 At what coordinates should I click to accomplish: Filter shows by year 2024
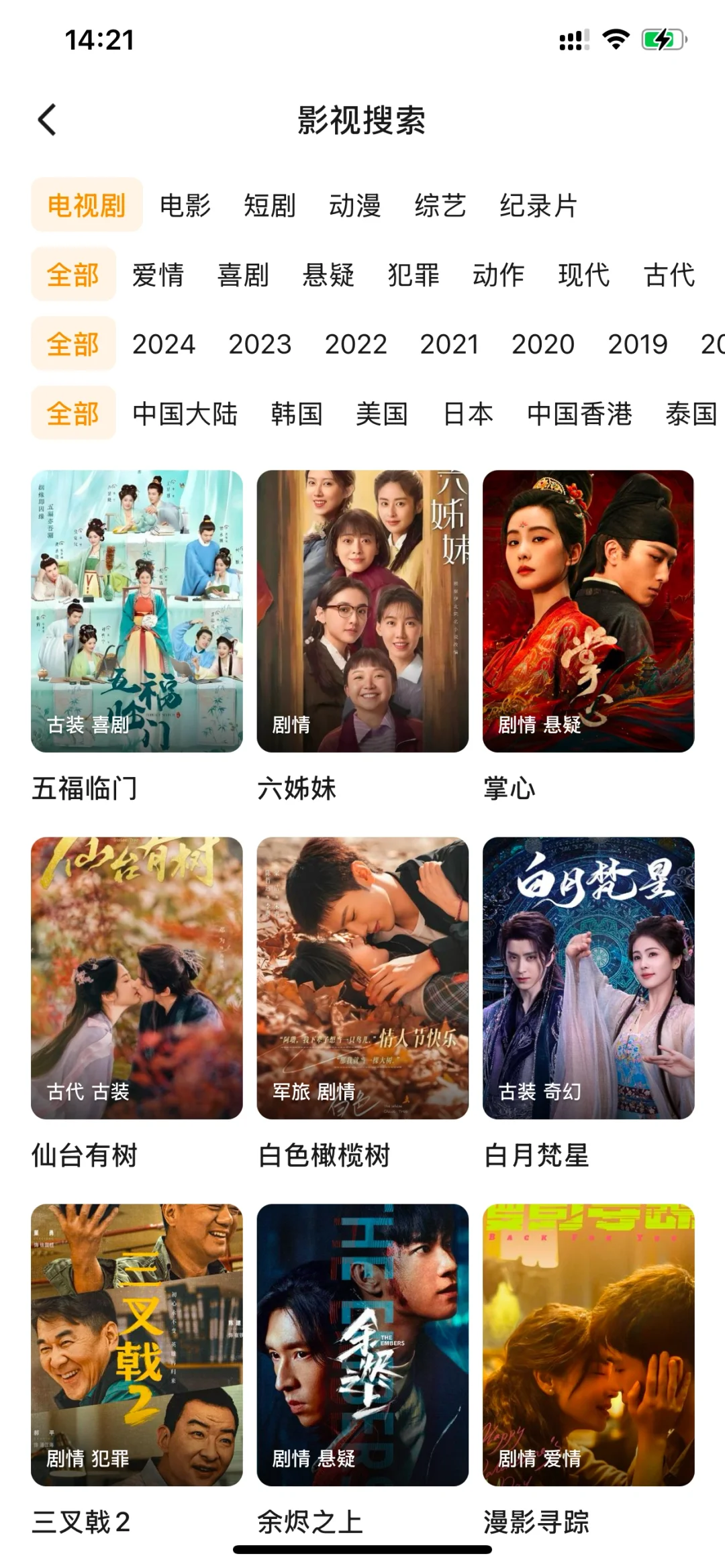pos(163,344)
